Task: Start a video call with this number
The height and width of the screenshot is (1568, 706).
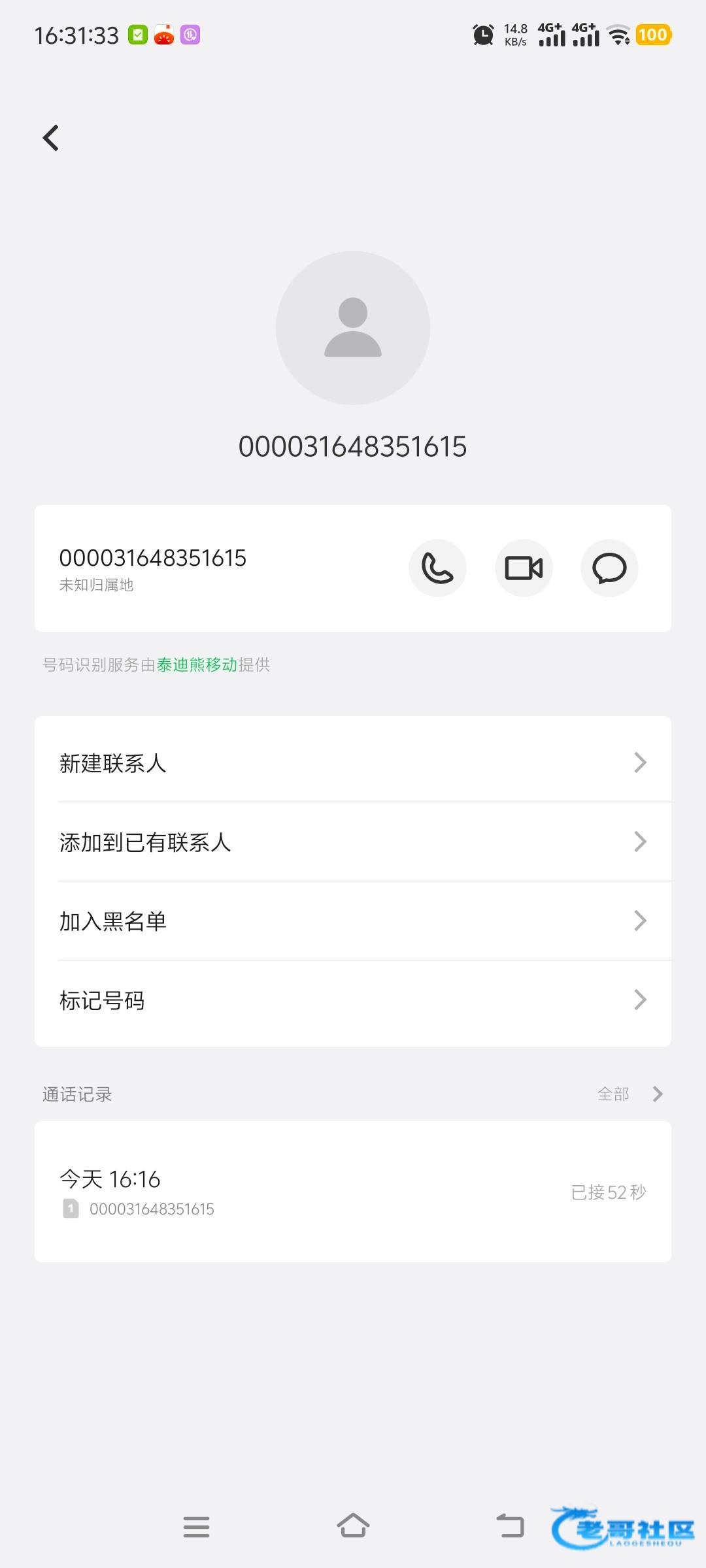Action: (524, 568)
